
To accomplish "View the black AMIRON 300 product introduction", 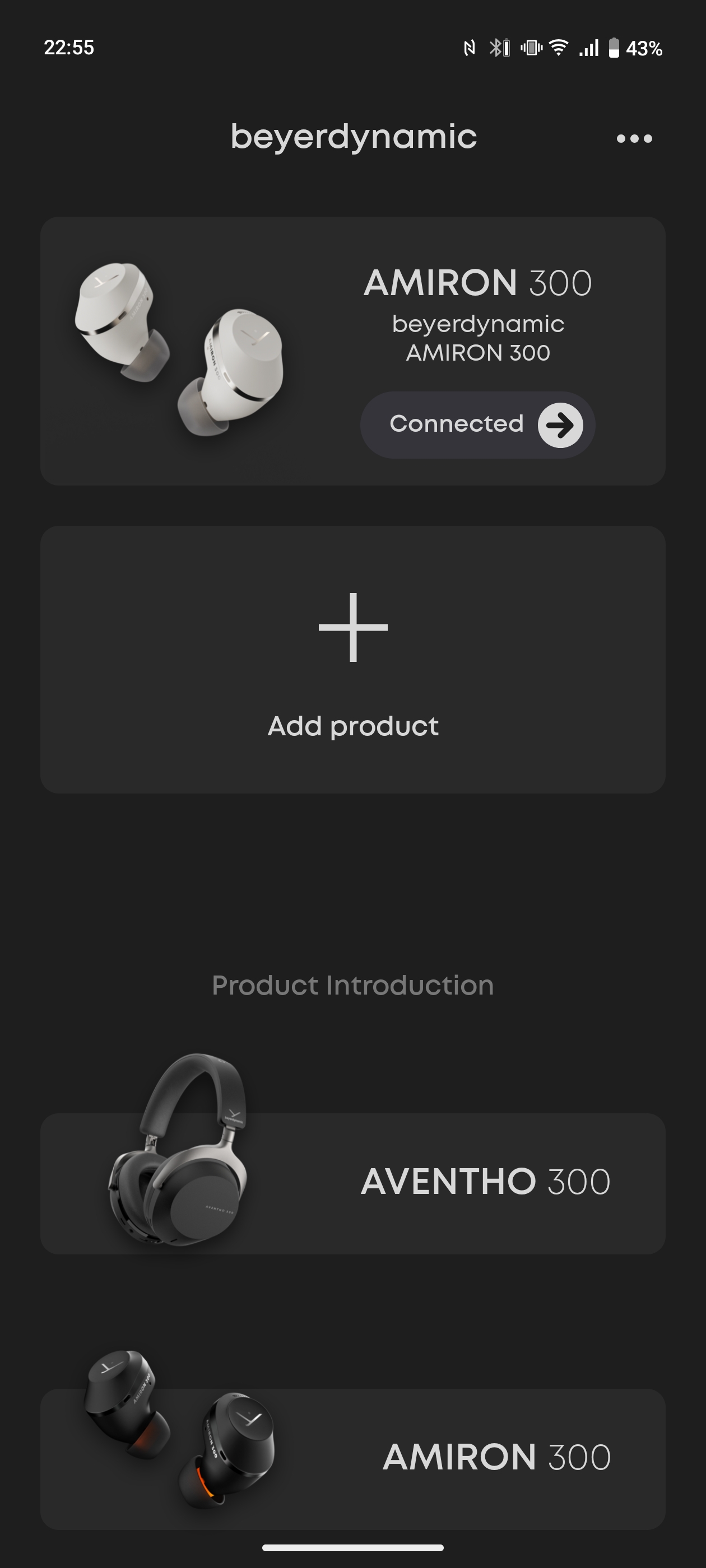I will click(352, 1459).
